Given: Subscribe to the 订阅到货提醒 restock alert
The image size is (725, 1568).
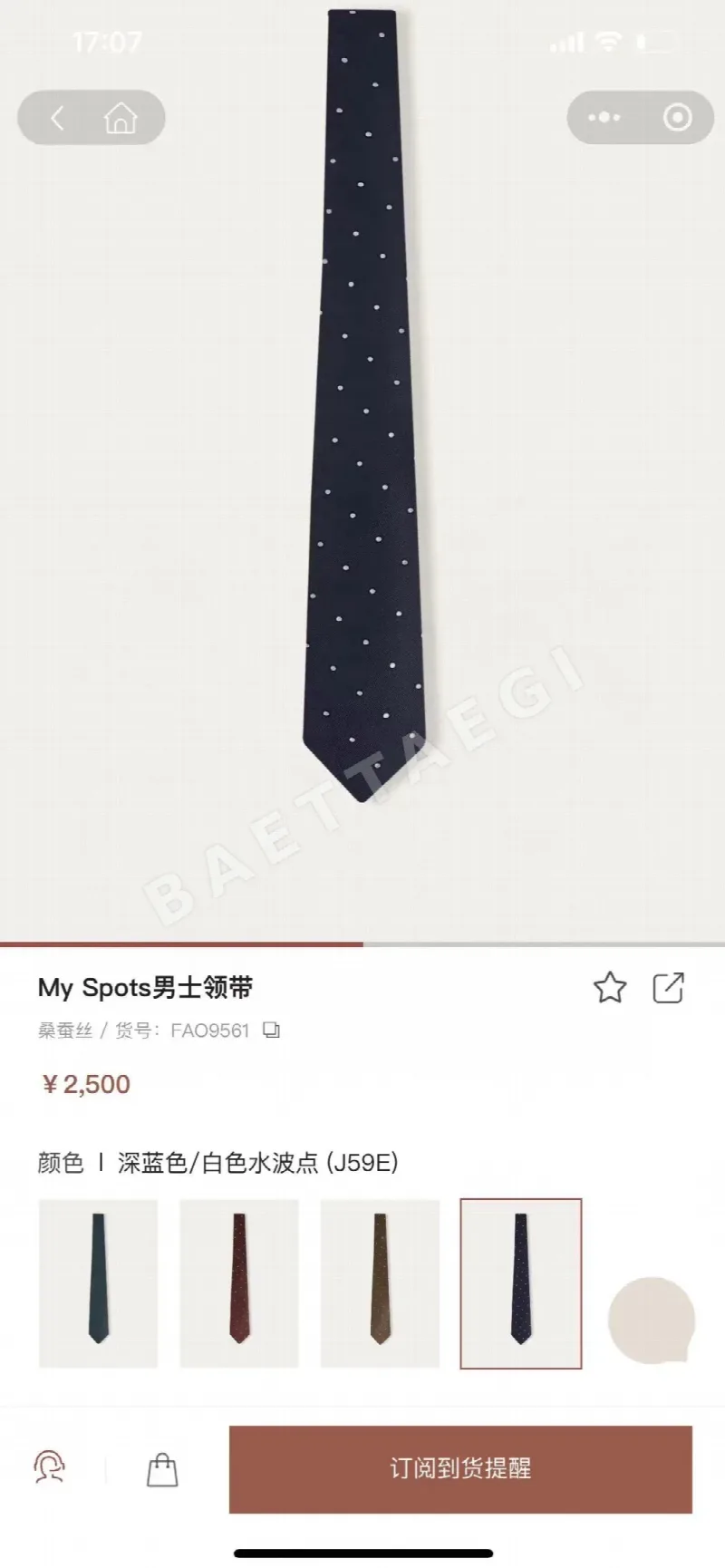Looking at the screenshot, I should [x=460, y=1469].
